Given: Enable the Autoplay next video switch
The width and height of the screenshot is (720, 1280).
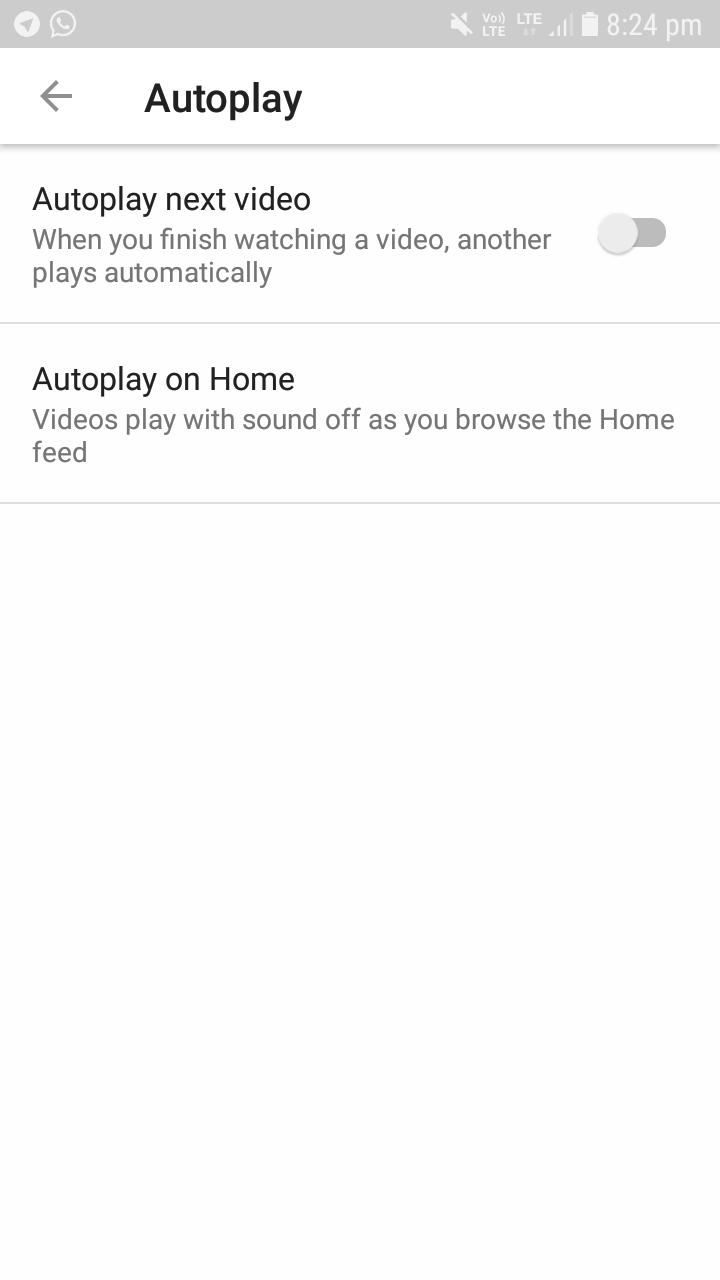Looking at the screenshot, I should [x=632, y=234].
